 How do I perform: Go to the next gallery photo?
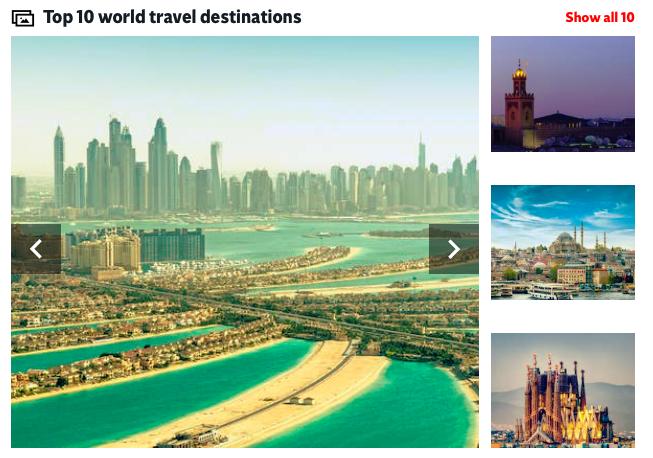pyautogui.click(x=453, y=249)
